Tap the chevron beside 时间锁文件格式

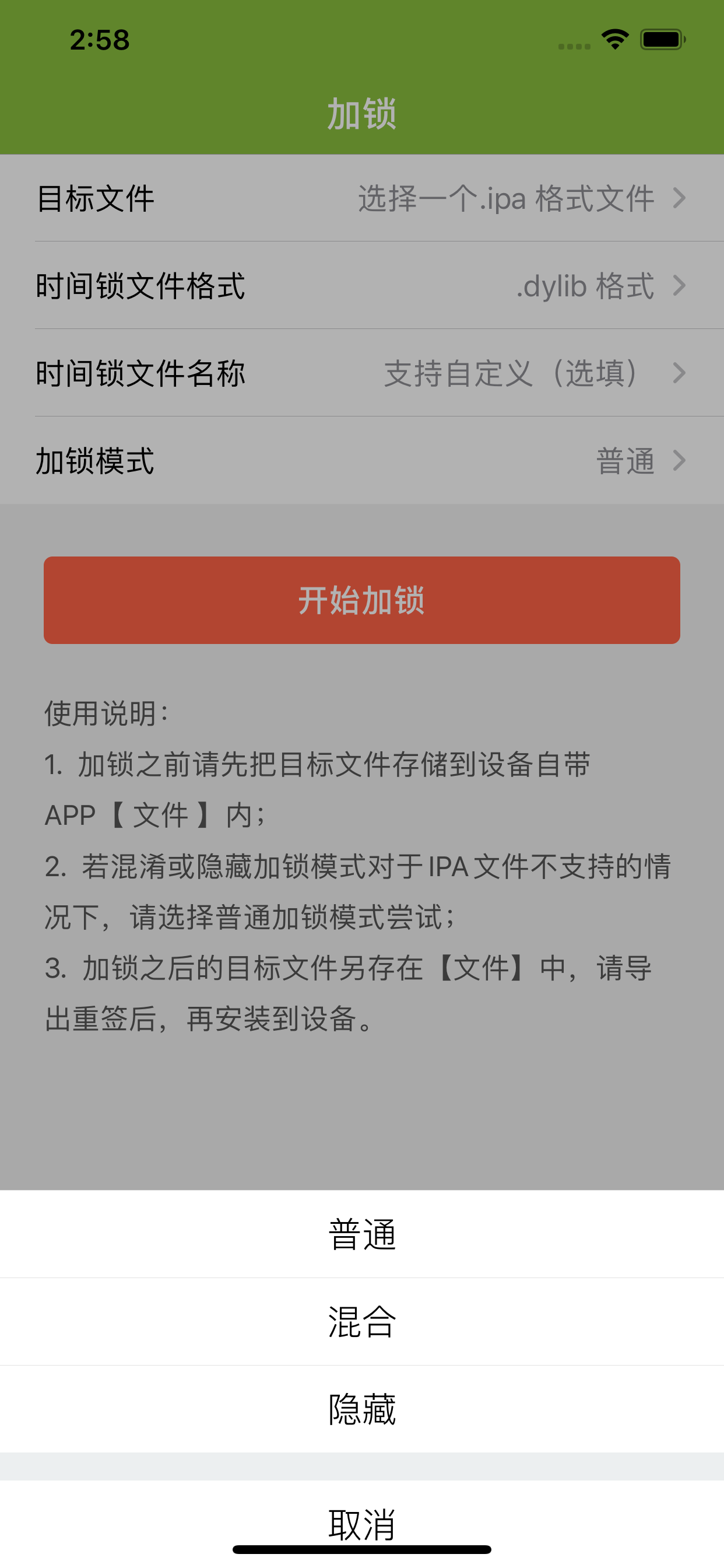680,286
